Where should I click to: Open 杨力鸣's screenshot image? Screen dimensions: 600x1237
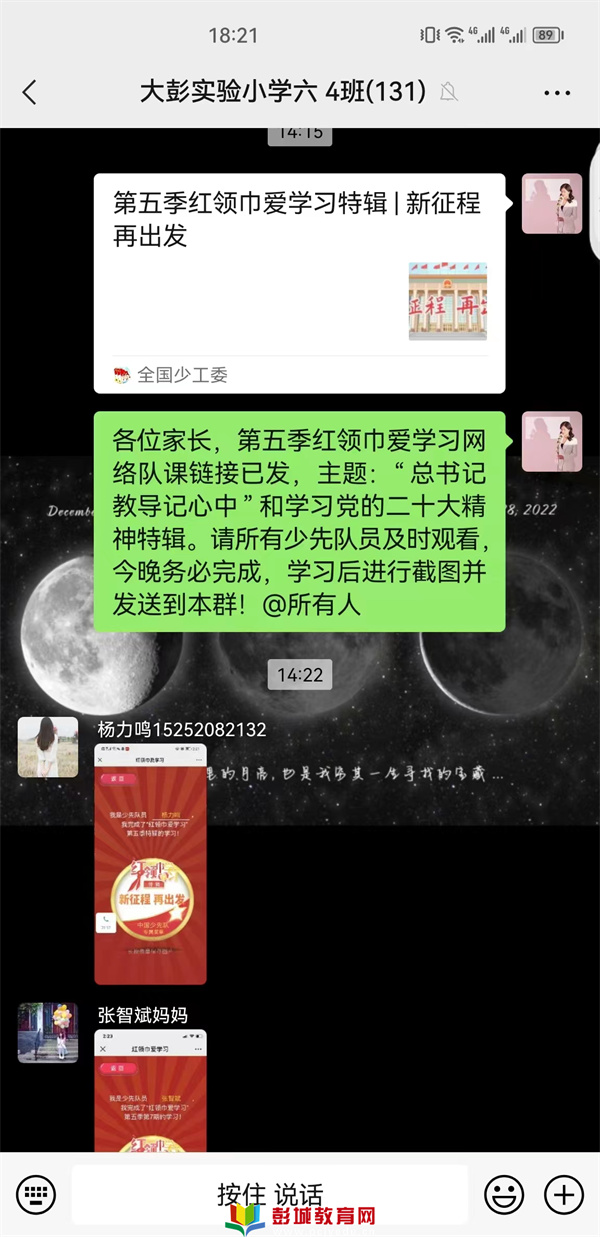tap(150, 864)
